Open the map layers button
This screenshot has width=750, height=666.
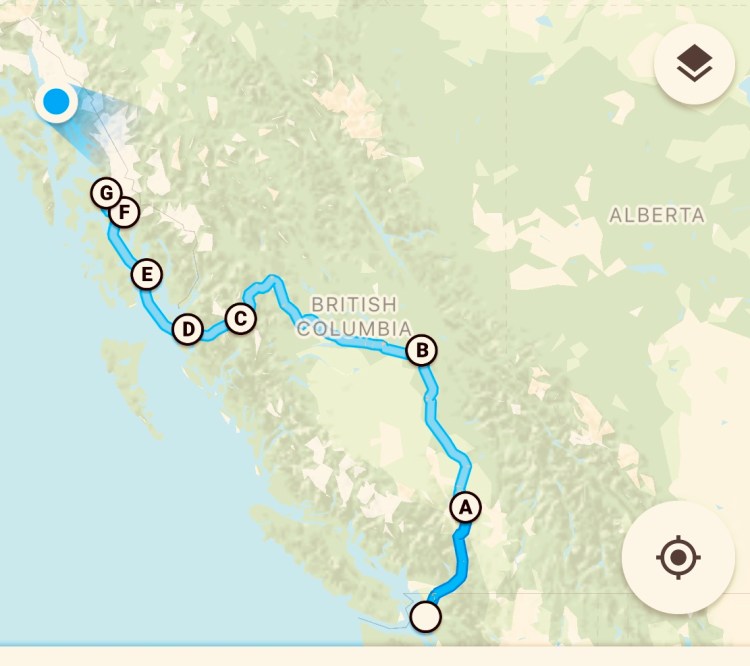point(694,64)
